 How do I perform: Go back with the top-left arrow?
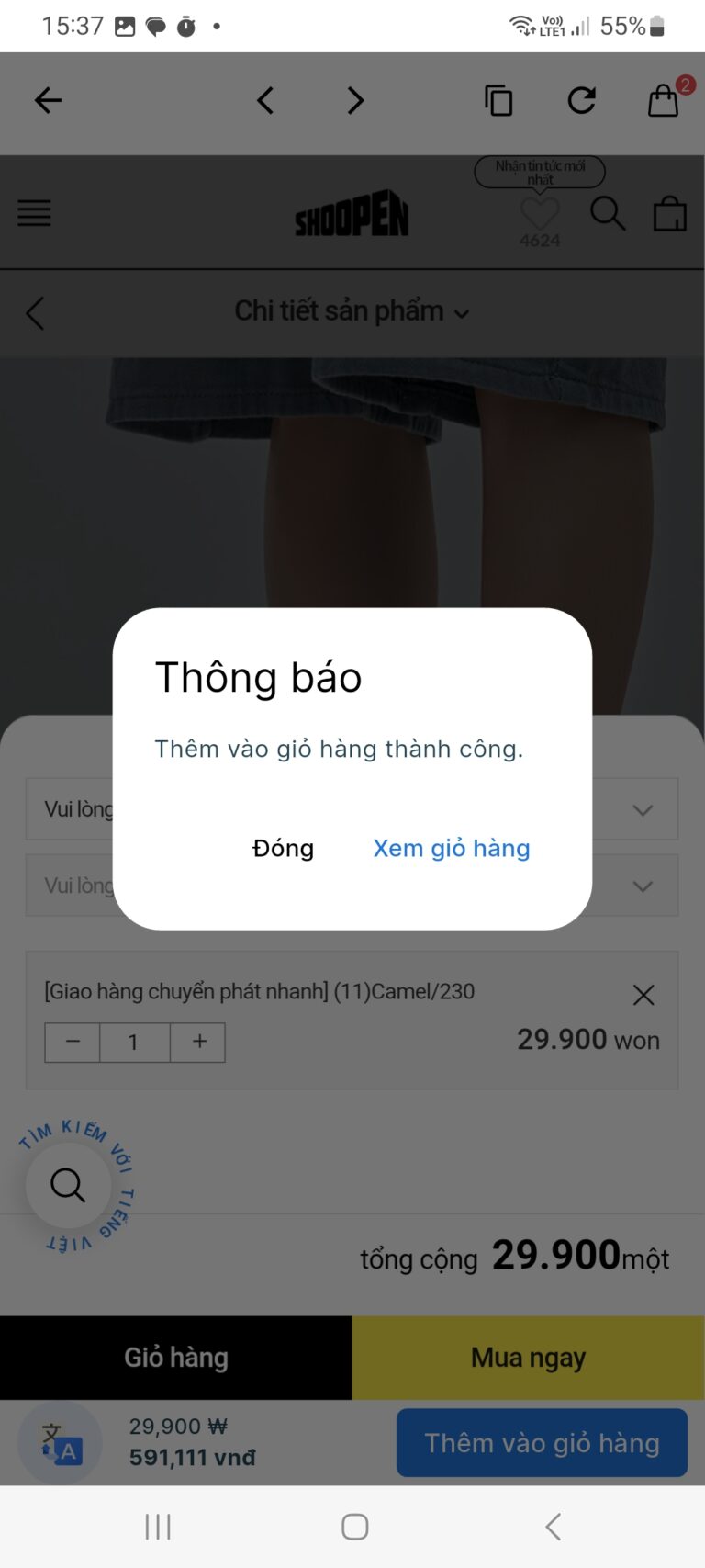click(x=48, y=100)
